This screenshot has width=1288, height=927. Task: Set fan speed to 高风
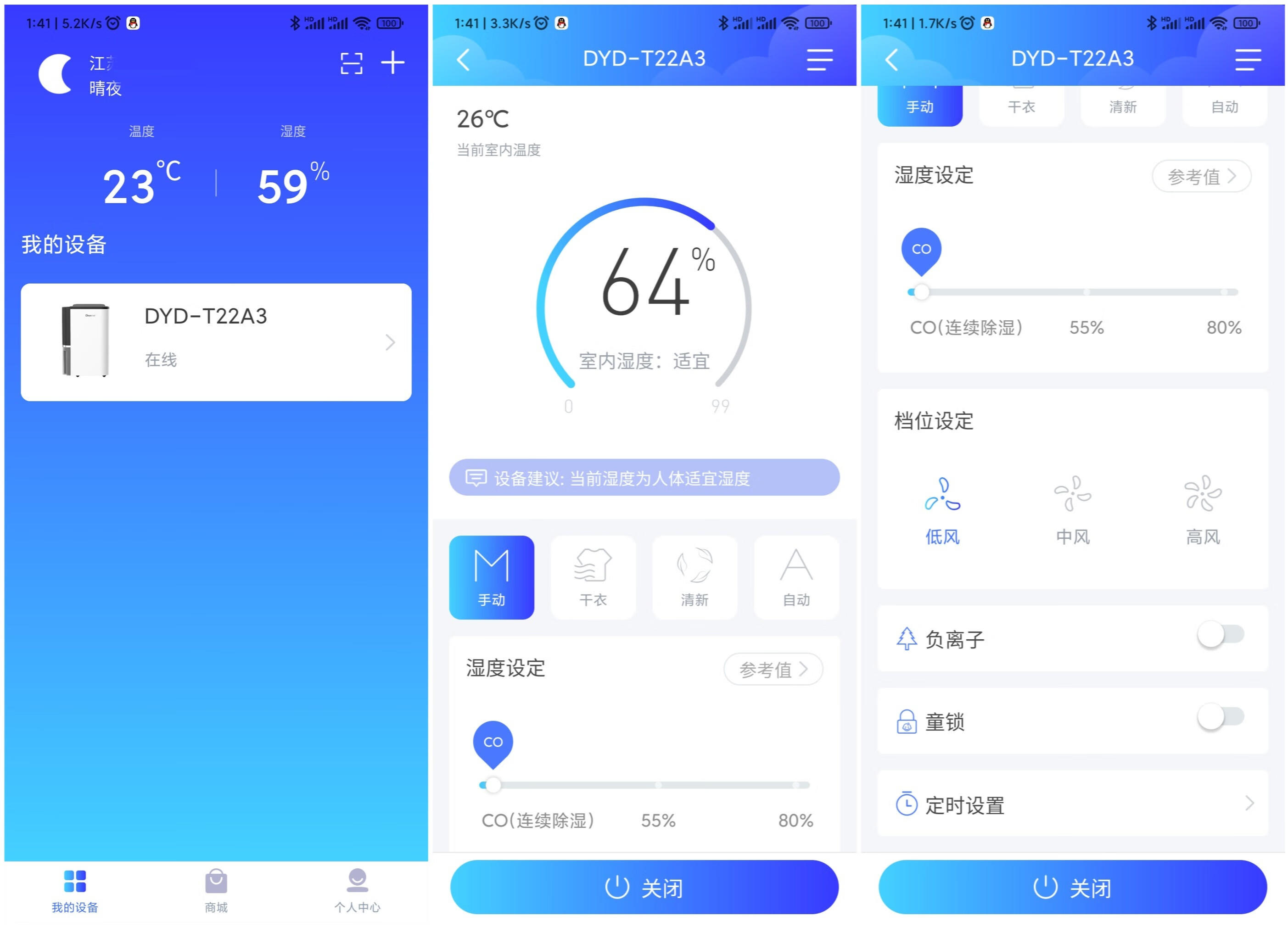(1202, 509)
